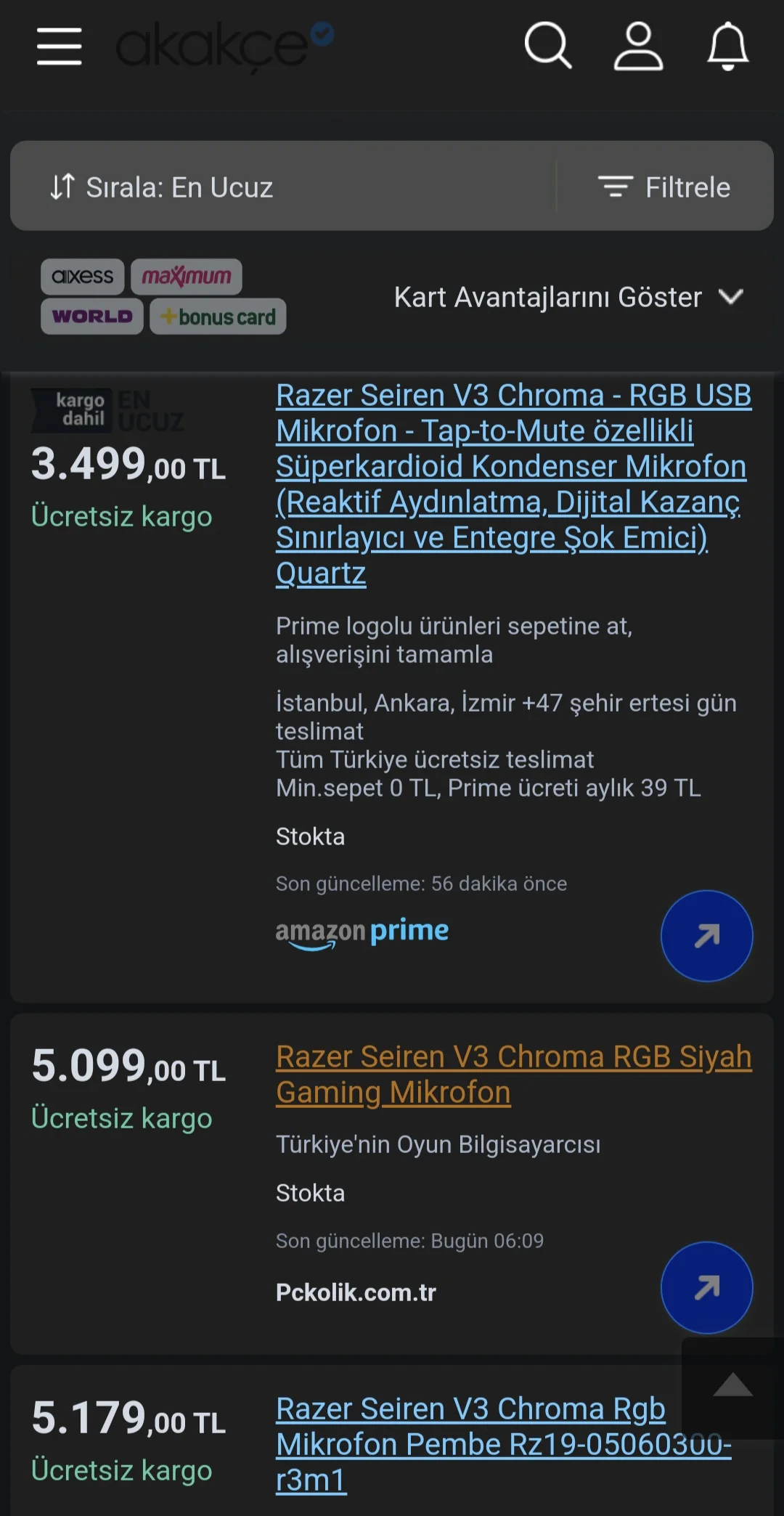
Task: Go to the Amazon Prime offer via arrow button
Action: tap(706, 936)
